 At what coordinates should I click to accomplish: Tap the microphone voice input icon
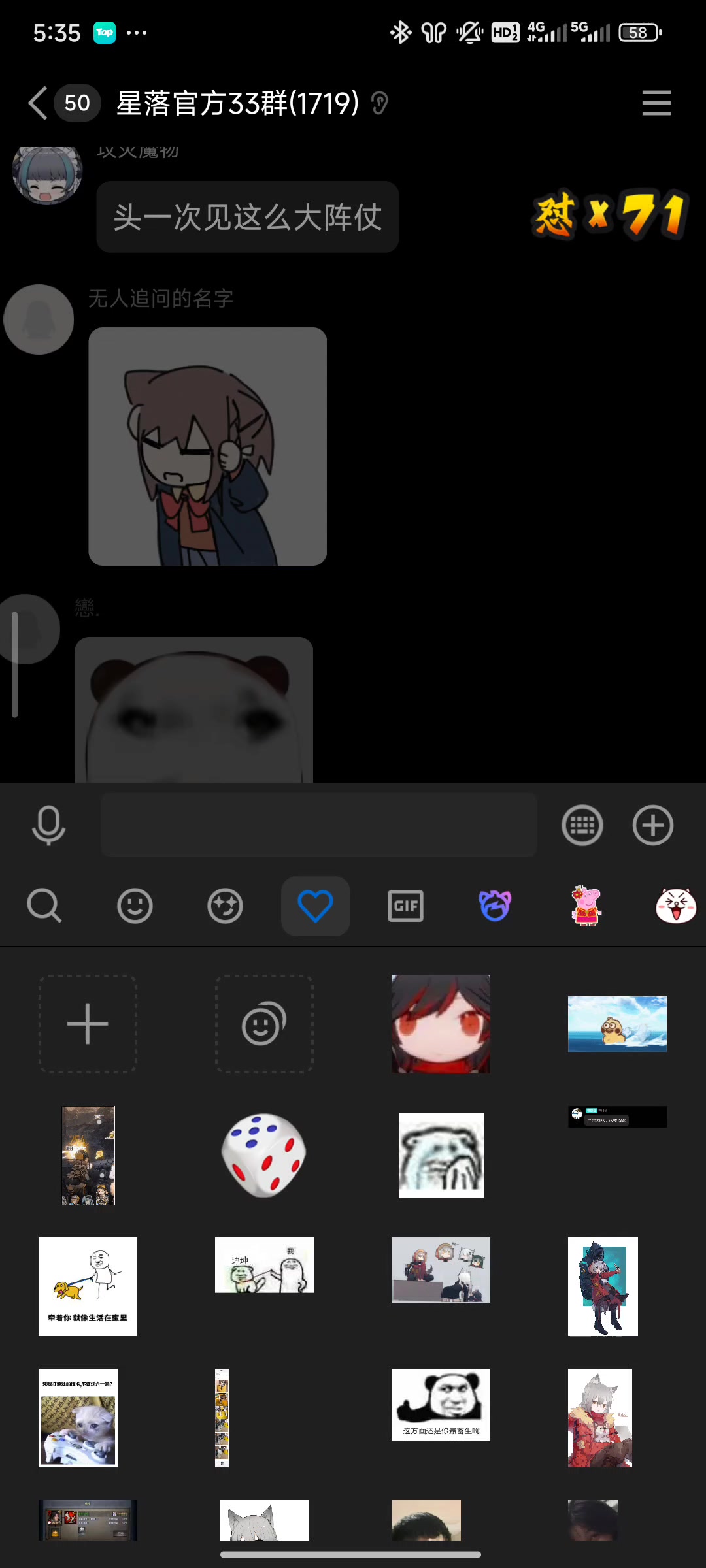[x=48, y=825]
